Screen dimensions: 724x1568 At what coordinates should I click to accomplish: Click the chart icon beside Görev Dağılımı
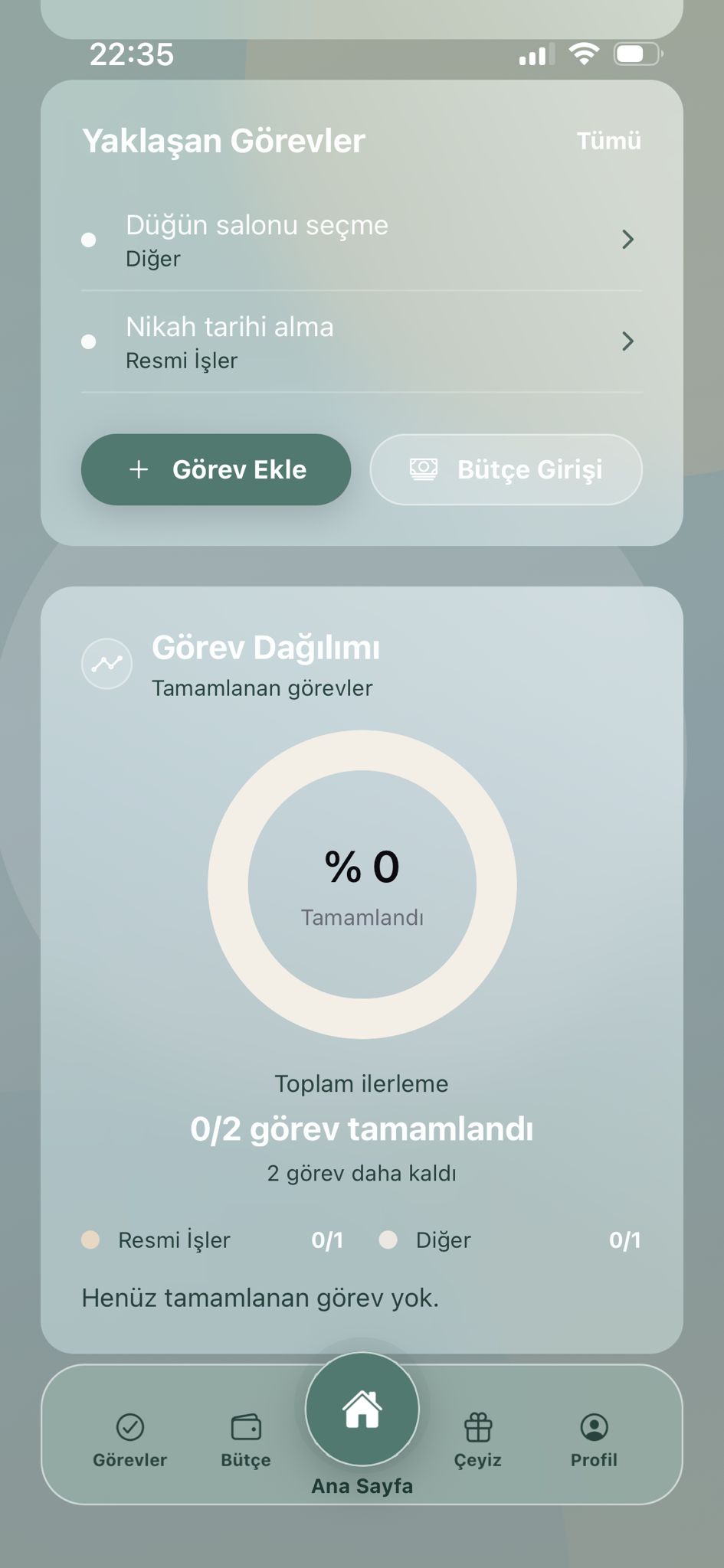click(106, 663)
